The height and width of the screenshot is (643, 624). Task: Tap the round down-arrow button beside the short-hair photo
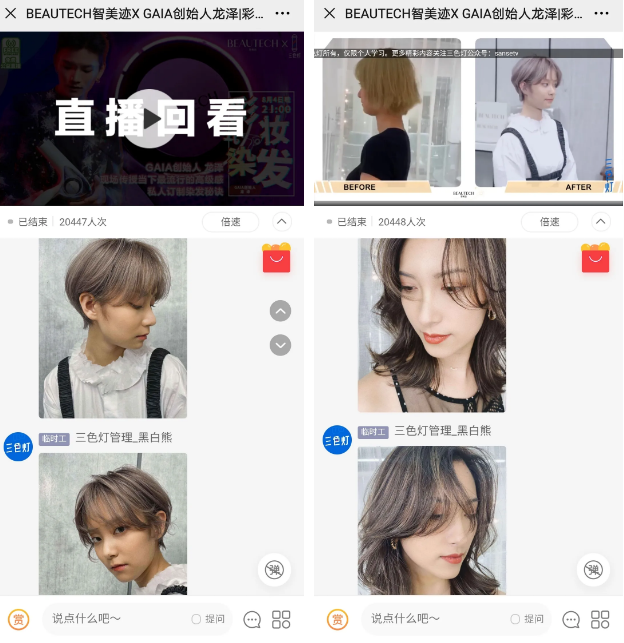pos(281,345)
